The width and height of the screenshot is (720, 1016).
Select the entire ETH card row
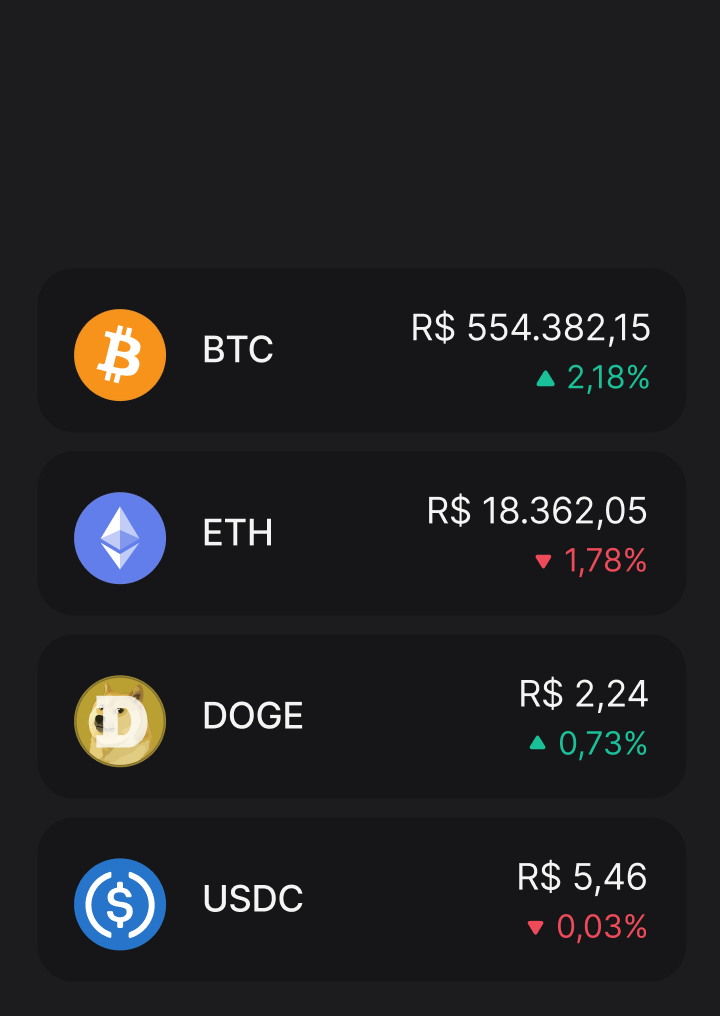pyautogui.click(x=360, y=533)
